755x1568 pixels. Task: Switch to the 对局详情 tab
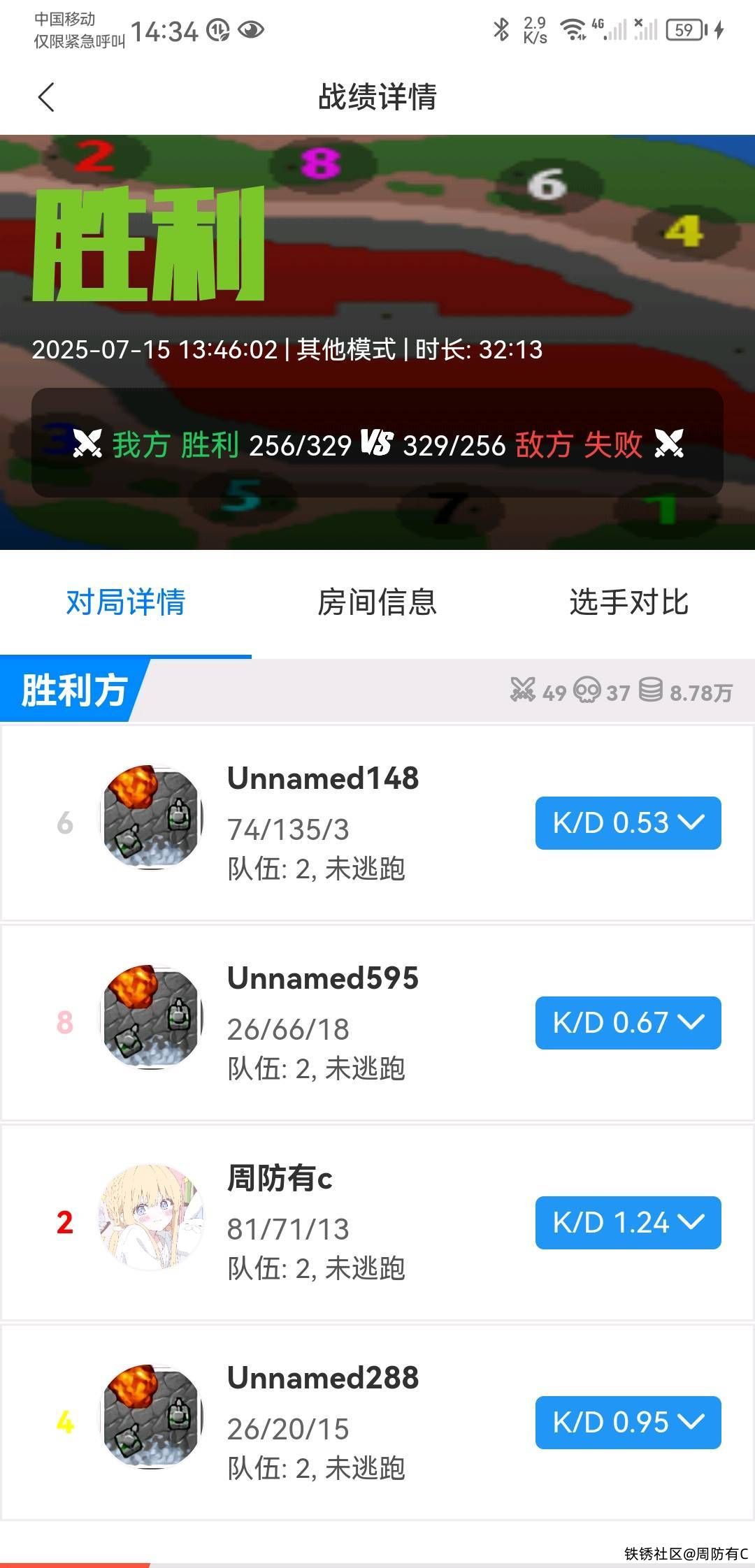pyautogui.click(x=126, y=602)
